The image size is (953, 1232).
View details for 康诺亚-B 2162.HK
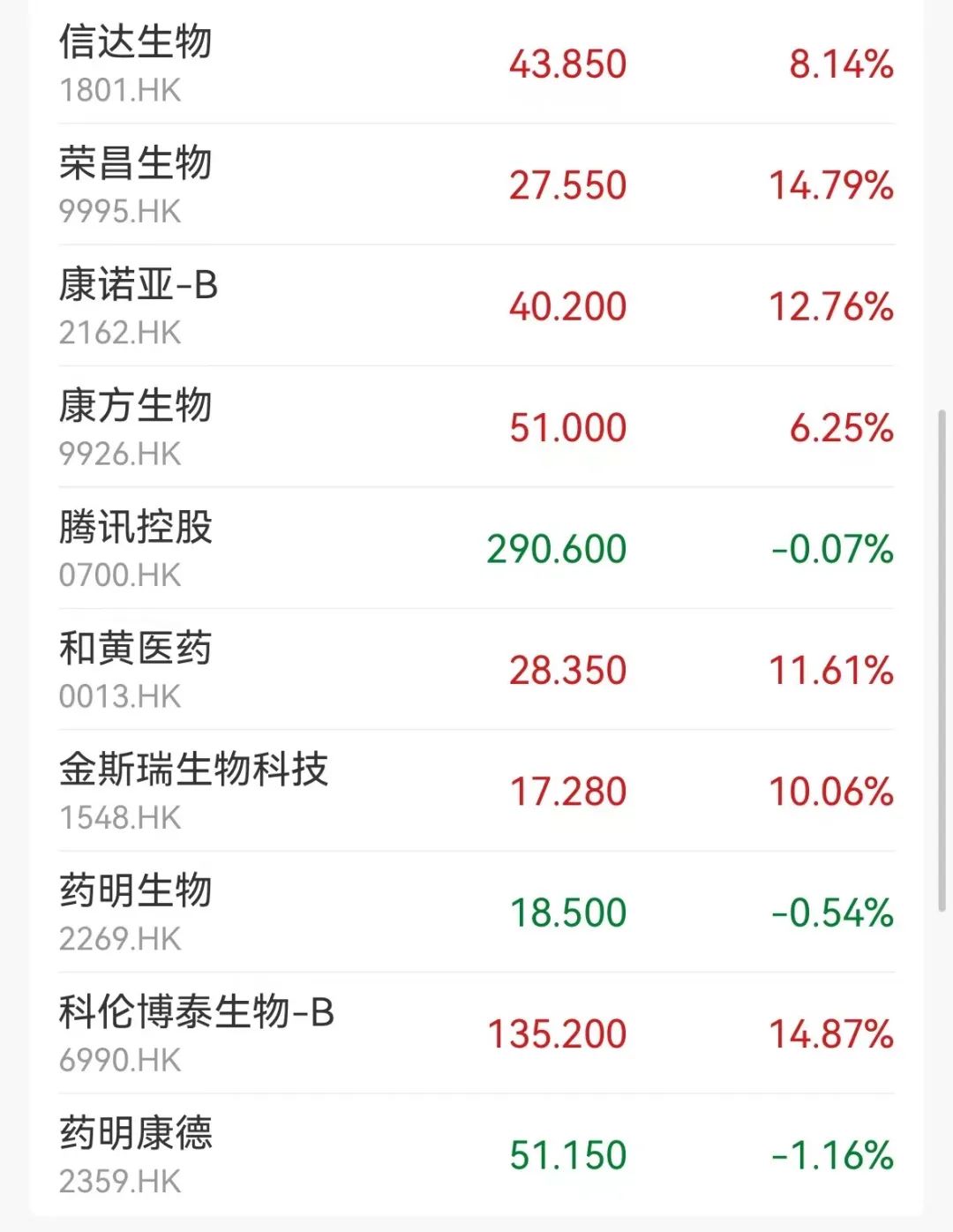(x=476, y=306)
